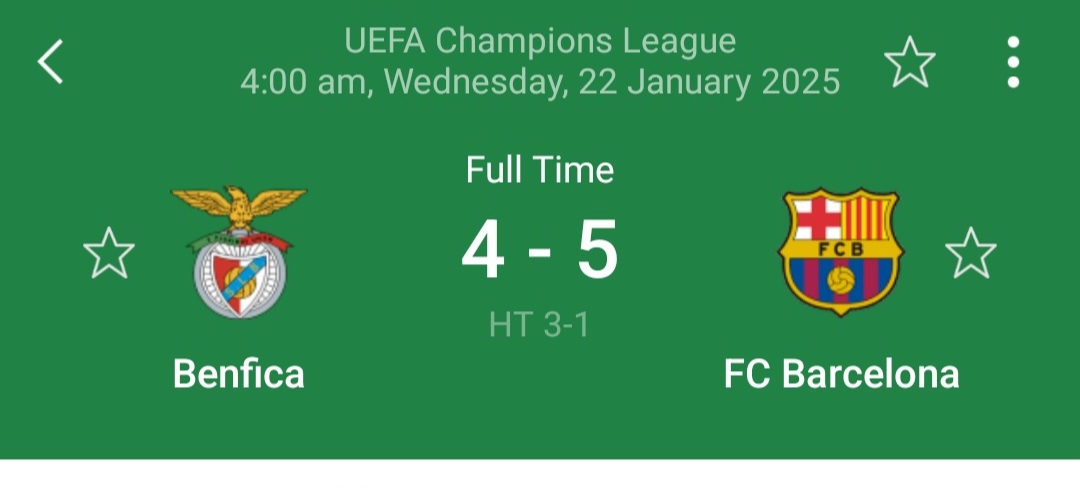The width and height of the screenshot is (1080, 488).
Task: Star Benfica as a favorite team
Action: coord(108,253)
